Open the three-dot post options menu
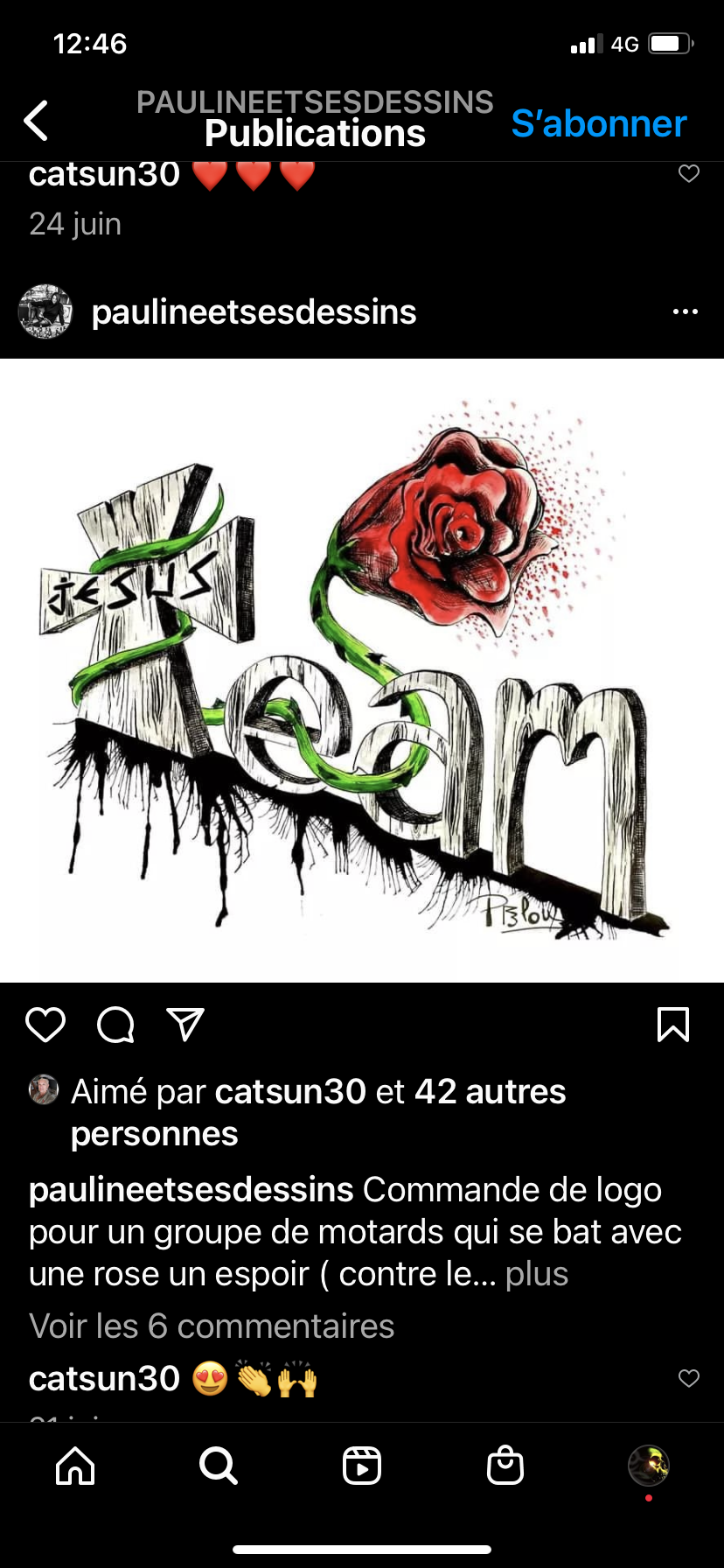Viewport: 724px width, 1568px height. [x=686, y=311]
